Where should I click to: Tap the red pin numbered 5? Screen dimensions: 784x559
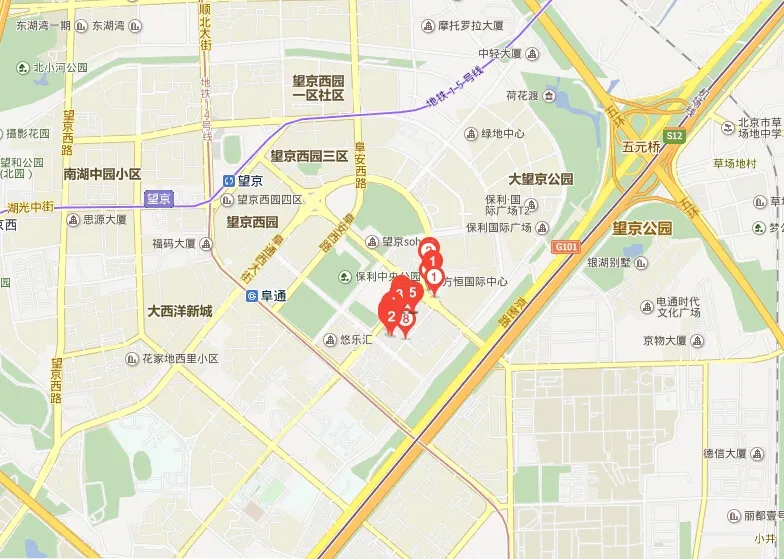coord(413,293)
